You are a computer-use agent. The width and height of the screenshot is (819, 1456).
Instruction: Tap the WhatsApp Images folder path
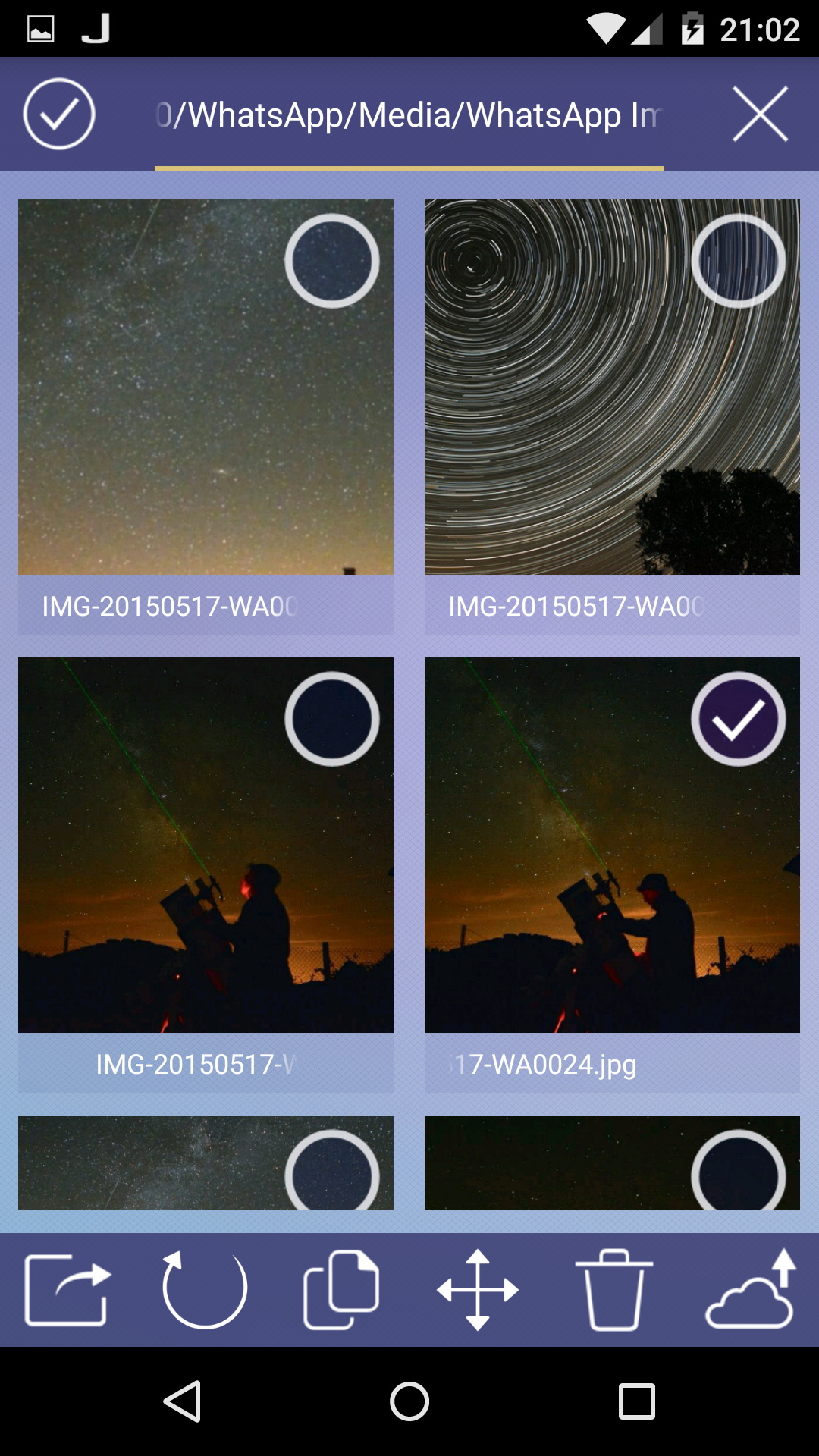(x=409, y=115)
